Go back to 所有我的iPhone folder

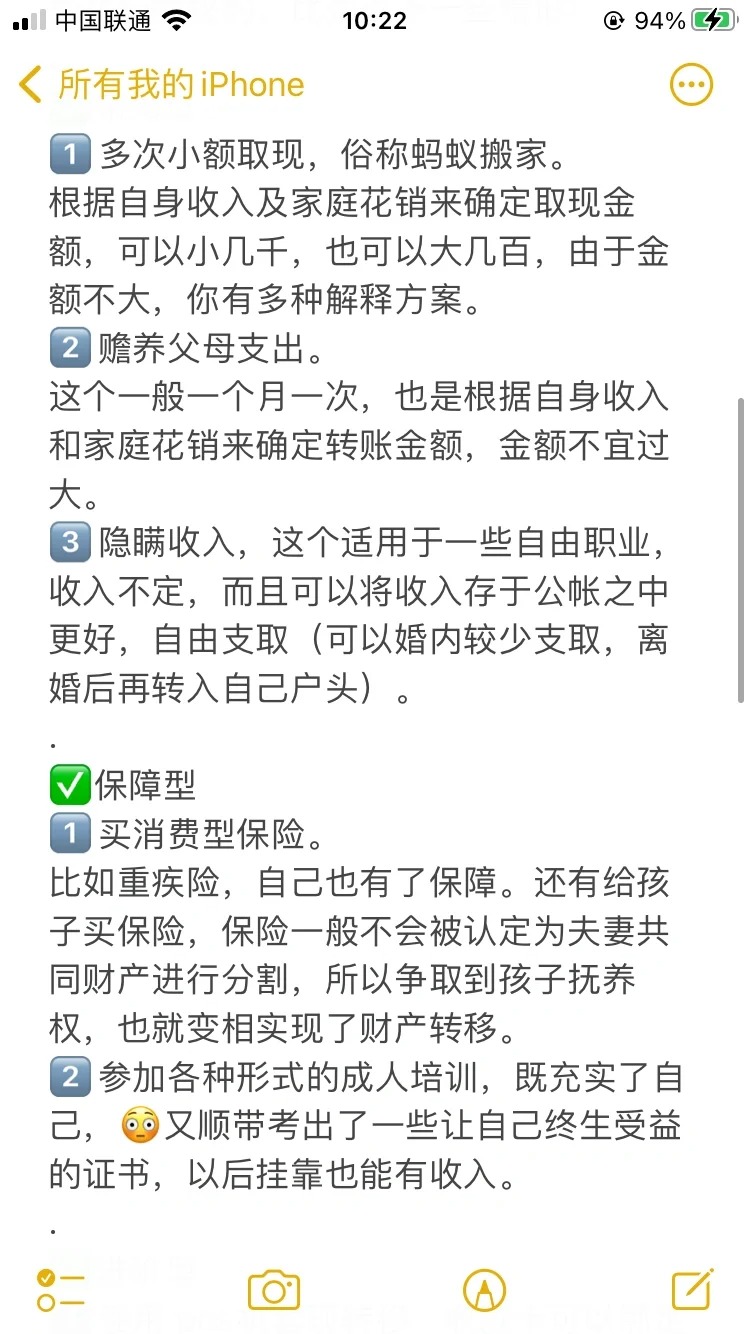tap(160, 85)
